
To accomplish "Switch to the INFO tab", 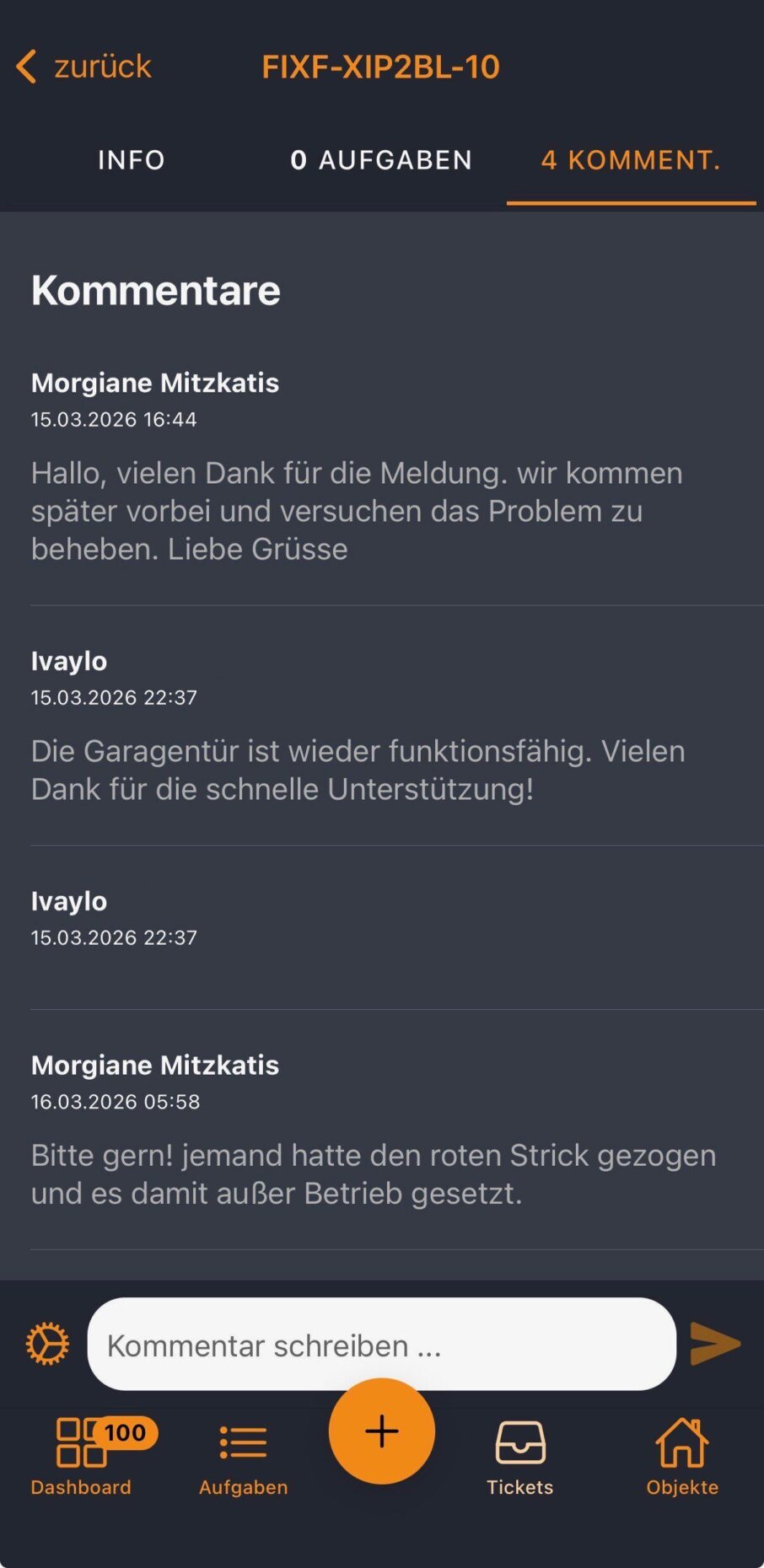I will 131,160.
